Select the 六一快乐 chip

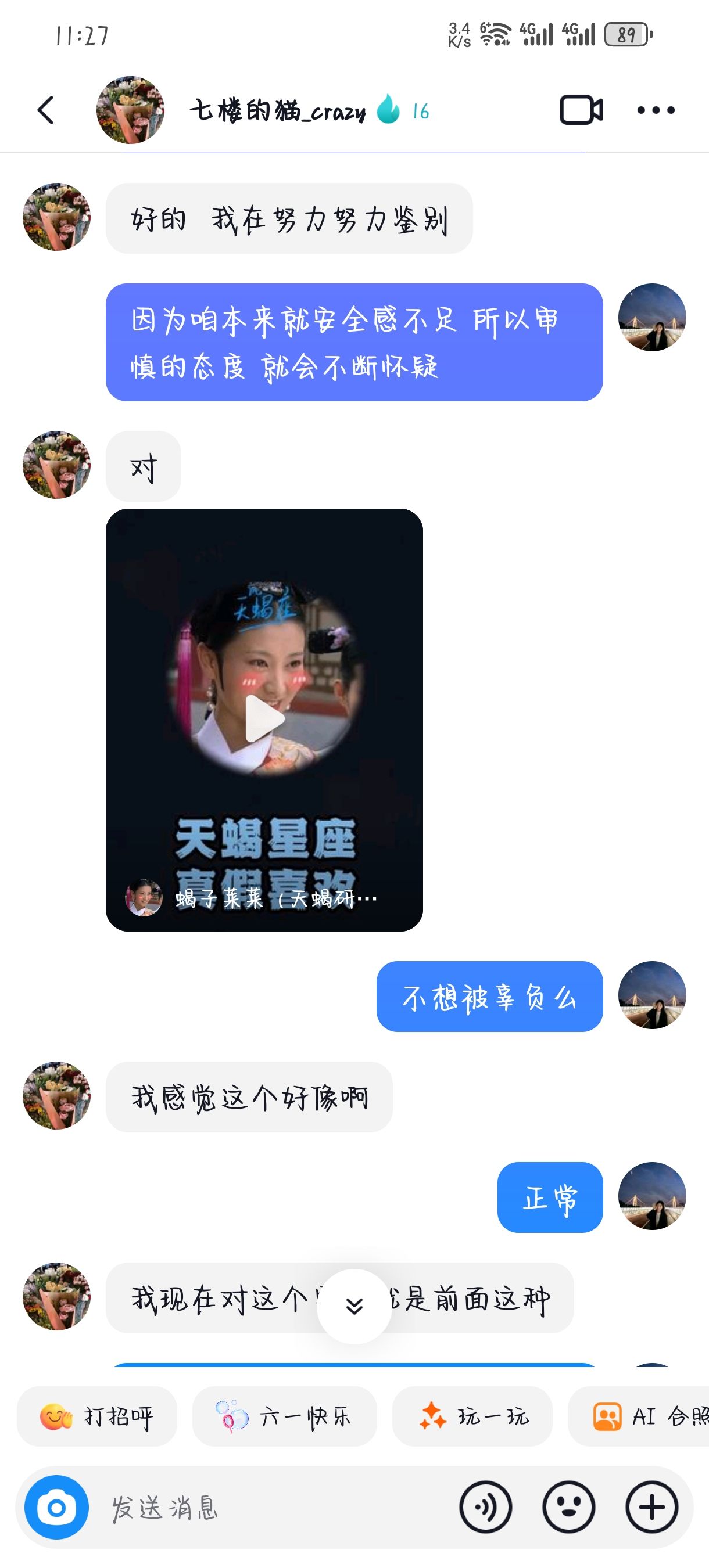284,1416
